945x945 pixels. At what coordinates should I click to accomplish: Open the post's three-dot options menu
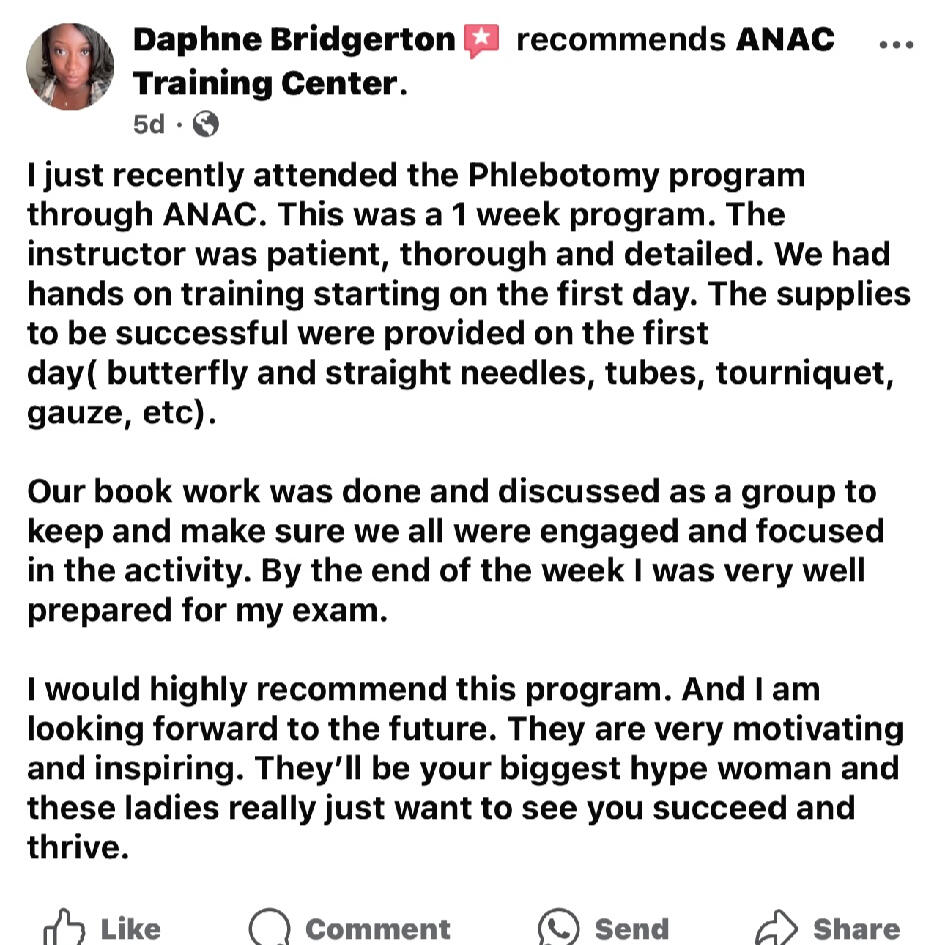(893, 45)
